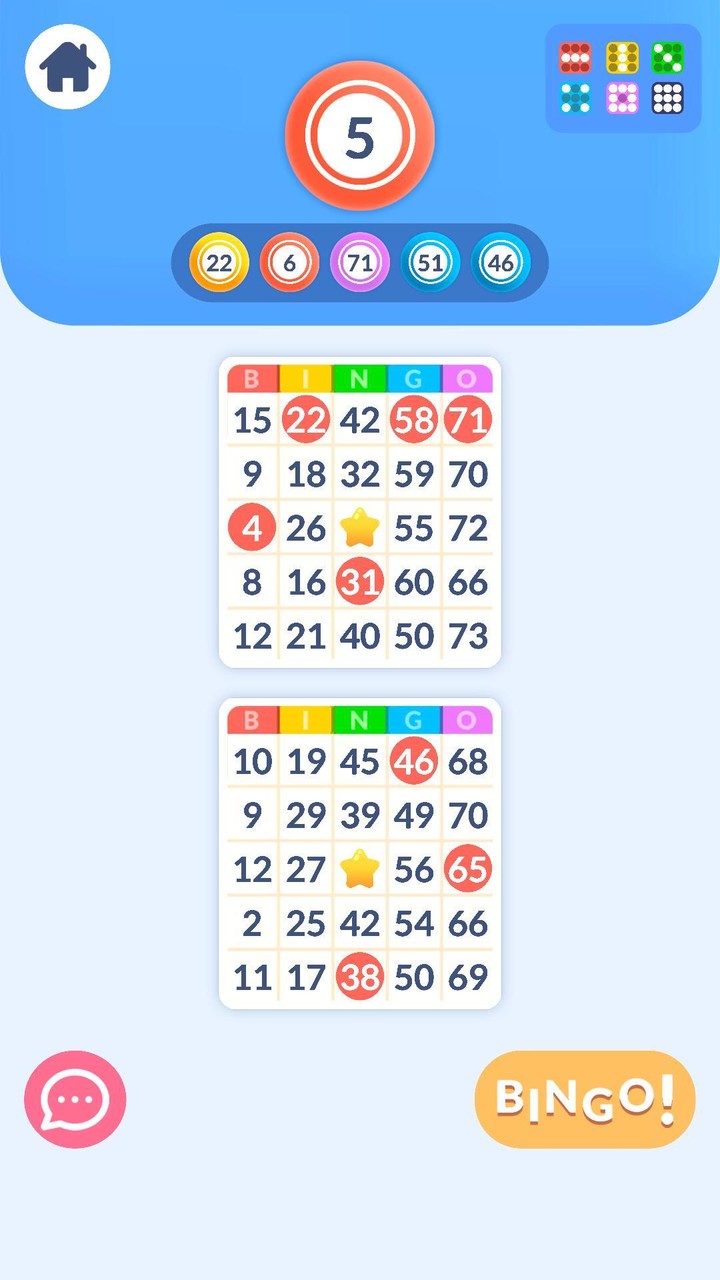Select number 72 on the top card
The width and height of the screenshot is (720, 1280).
tap(468, 528)
